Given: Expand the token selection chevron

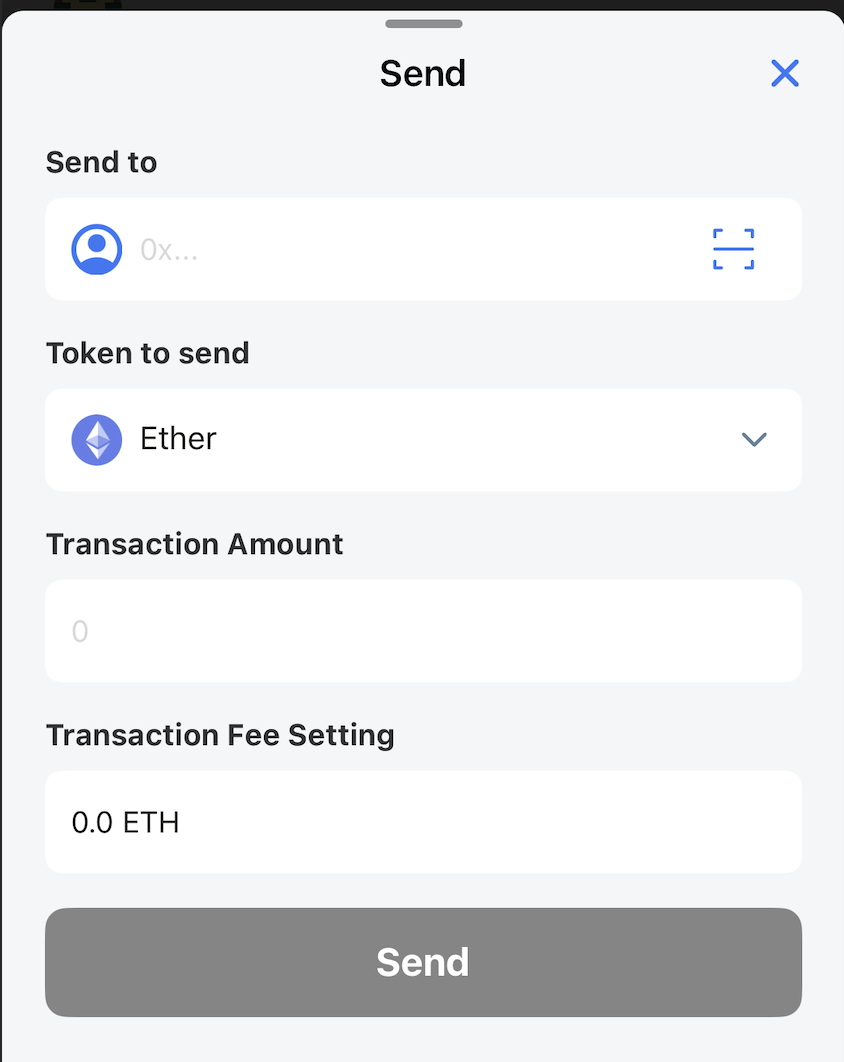Looking at the screenshot, I should [x=754, y=439].
